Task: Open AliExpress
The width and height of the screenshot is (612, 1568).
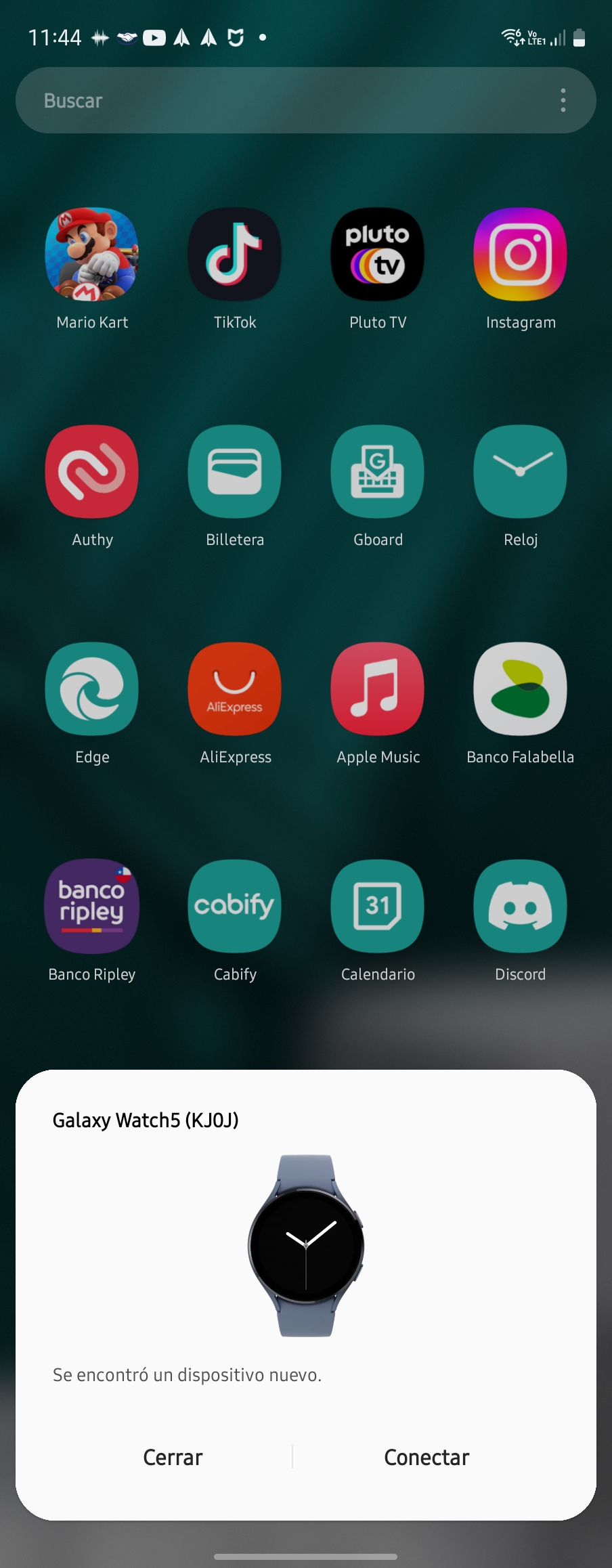Action: pos(235,689)
